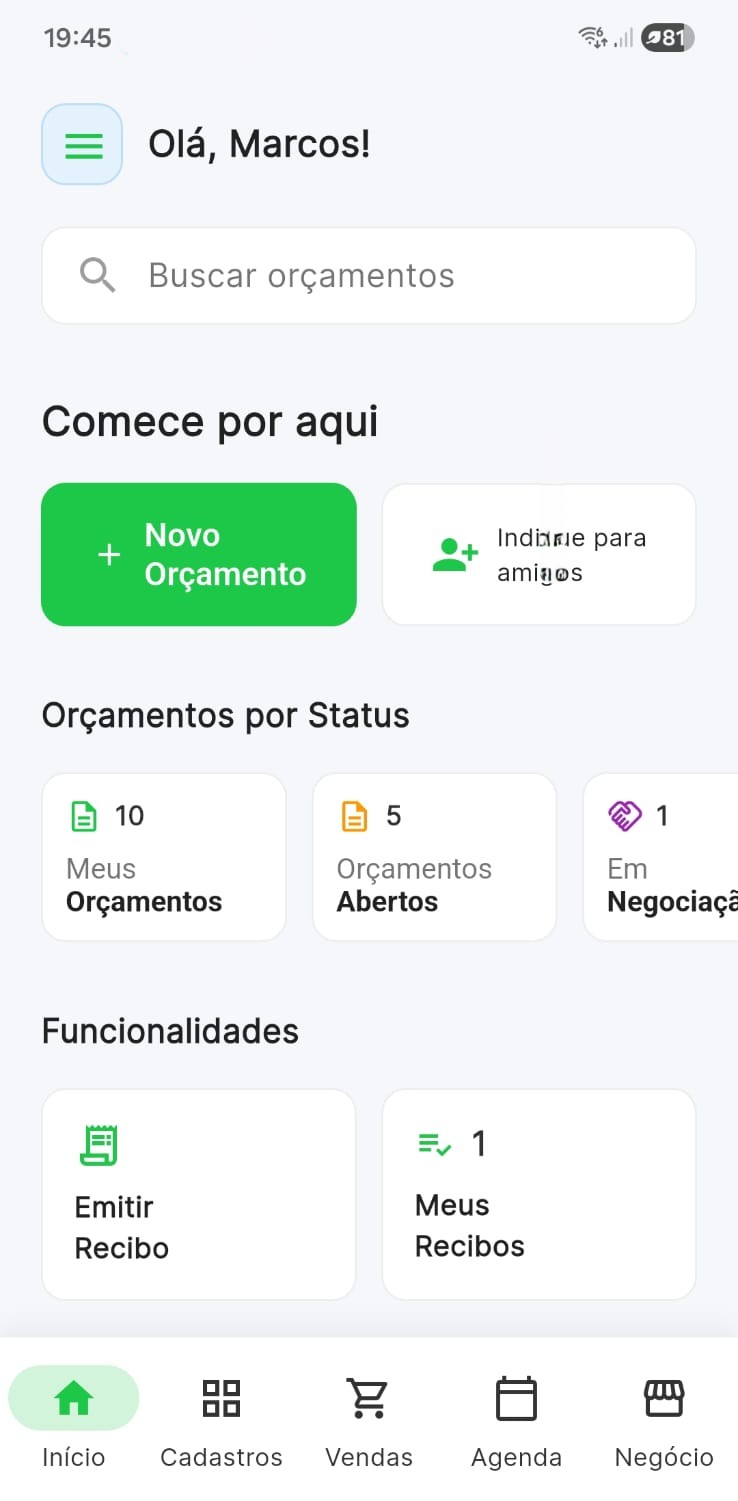Switch to the Vendas tab
This screenshot has height=1501, width=738.
pos(369,1419)
